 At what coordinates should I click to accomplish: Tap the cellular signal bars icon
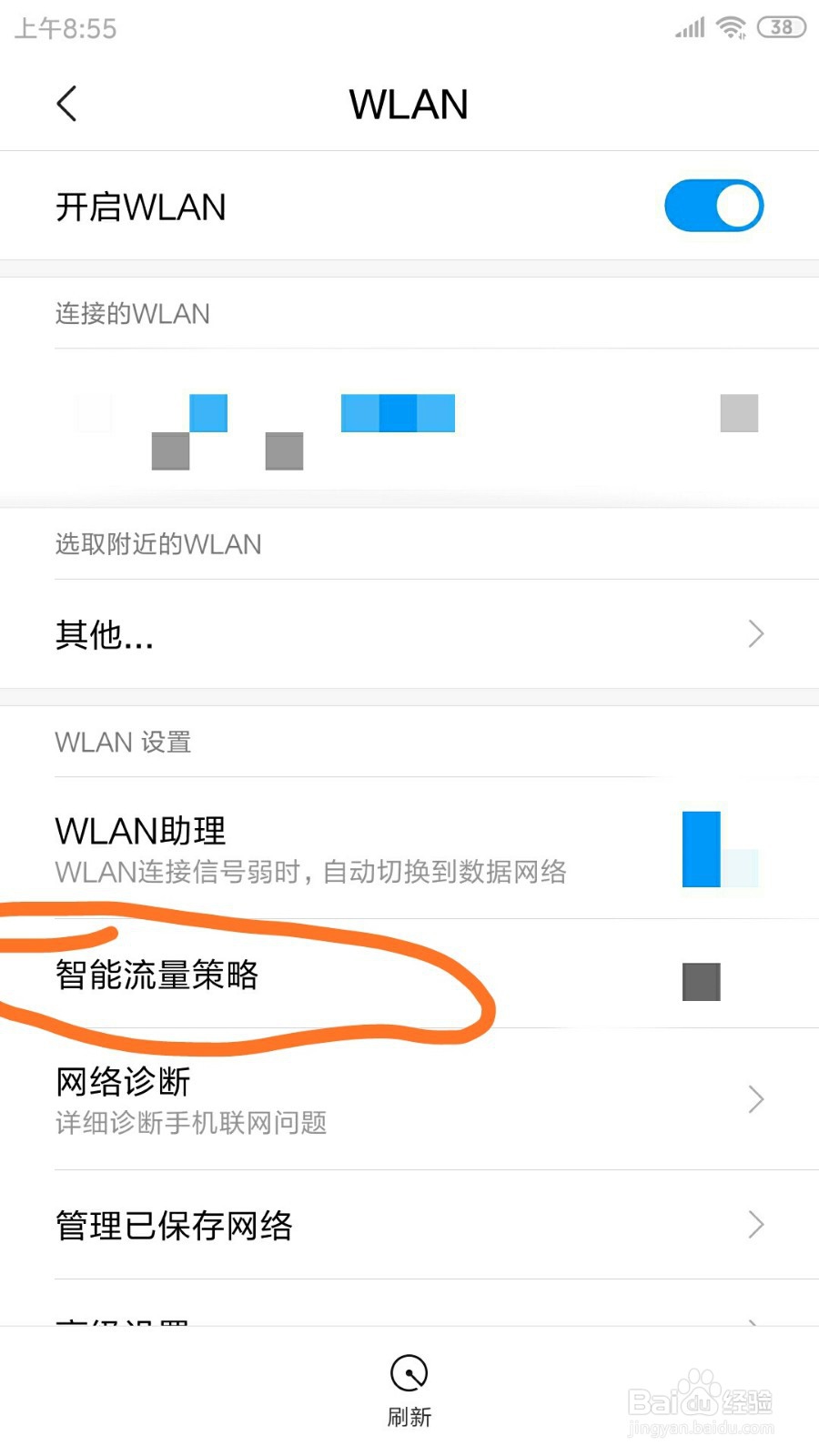[x=688, y=28]
